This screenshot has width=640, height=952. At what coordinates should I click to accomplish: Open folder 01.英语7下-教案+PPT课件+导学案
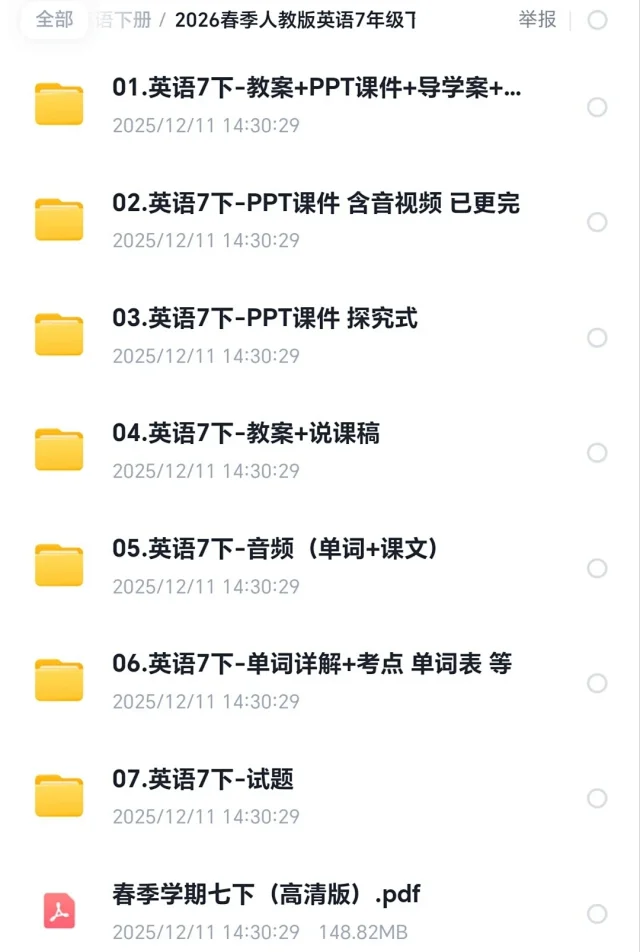tap(316, 89)
